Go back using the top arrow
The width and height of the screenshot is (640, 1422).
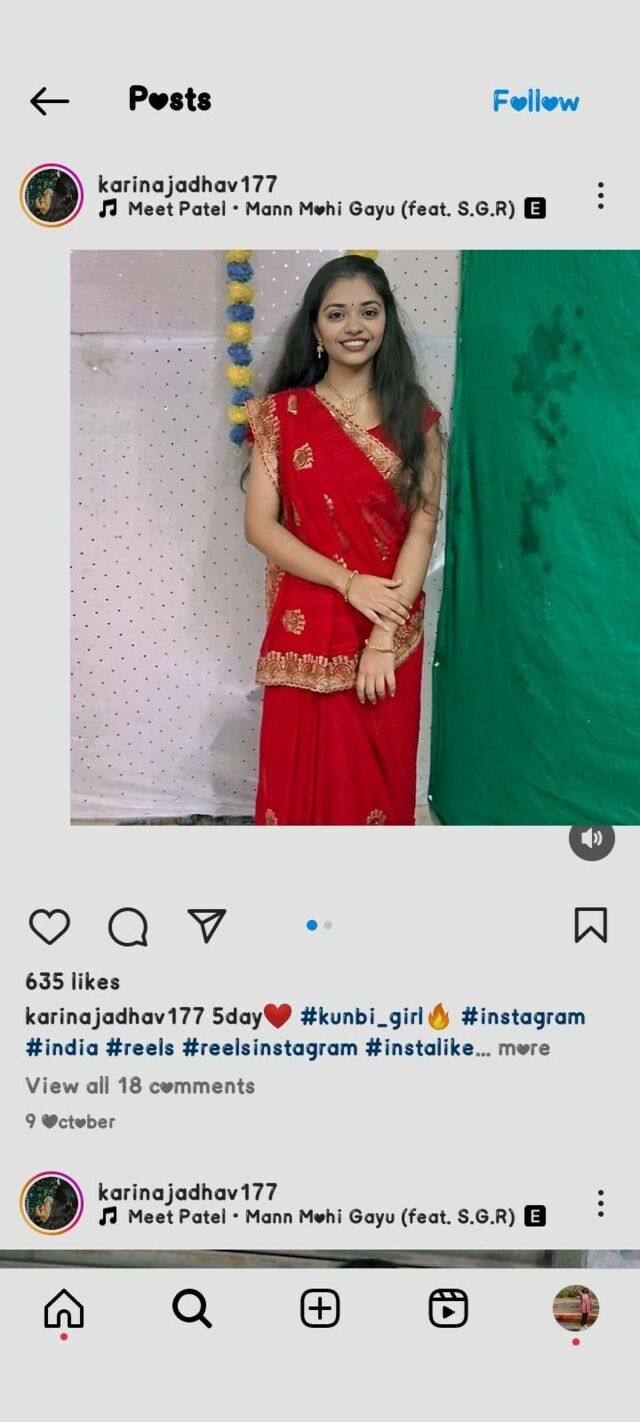pyautogui.click(x=49, y=101)
